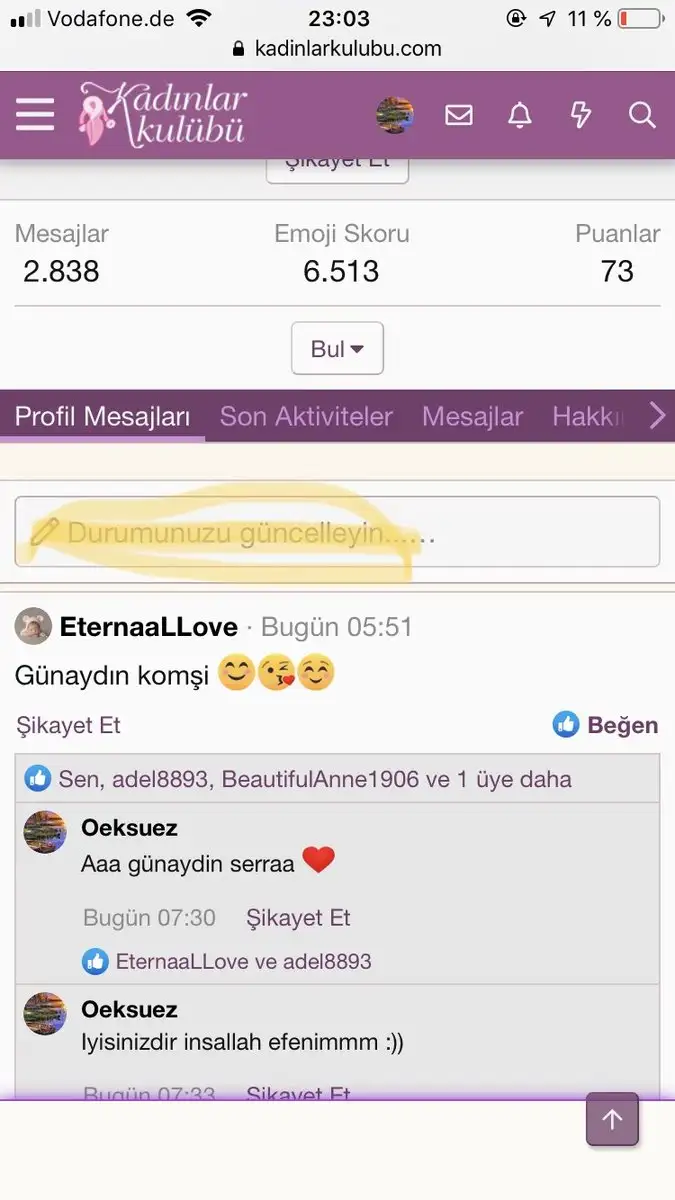
Task: Report the Aaa günaydin serraa comment
Action: 298,917
